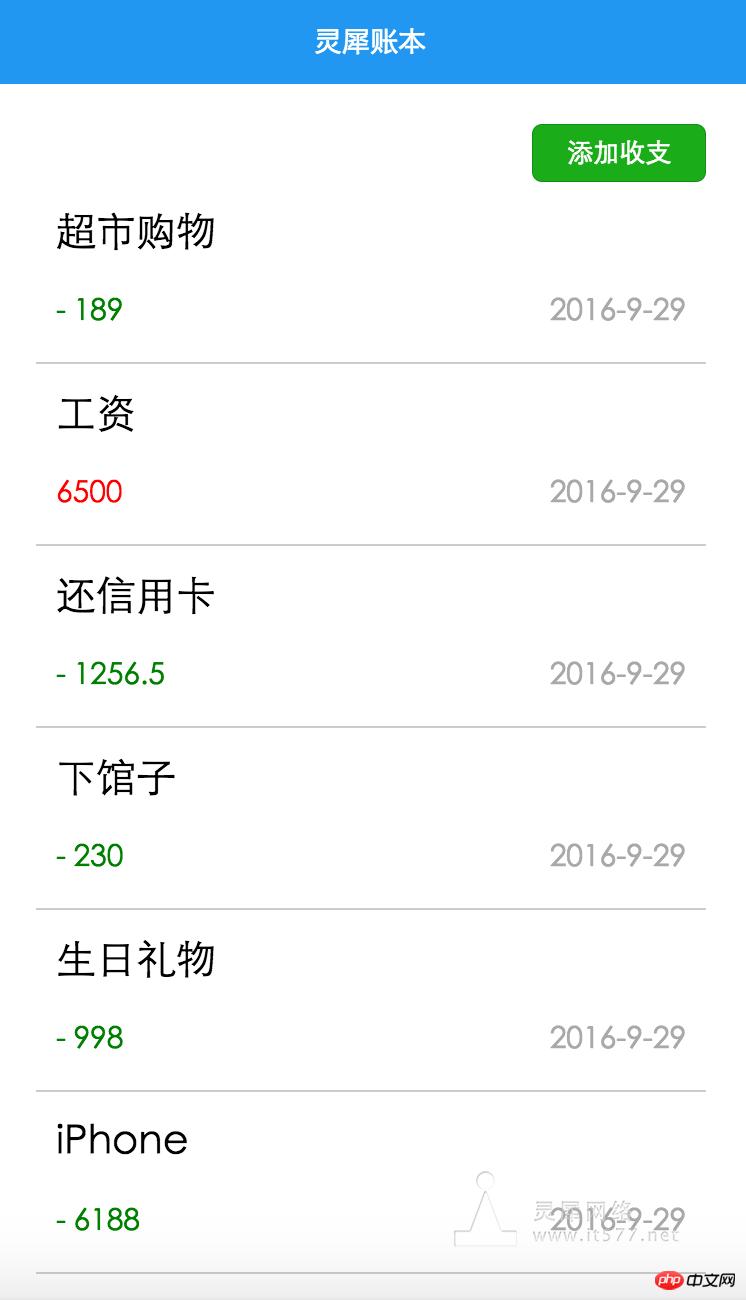Image resolution: width=746 pixels, height=1300 pixels.
Task: Select the iPhone purchase entry
Action: pos(122,1139)
